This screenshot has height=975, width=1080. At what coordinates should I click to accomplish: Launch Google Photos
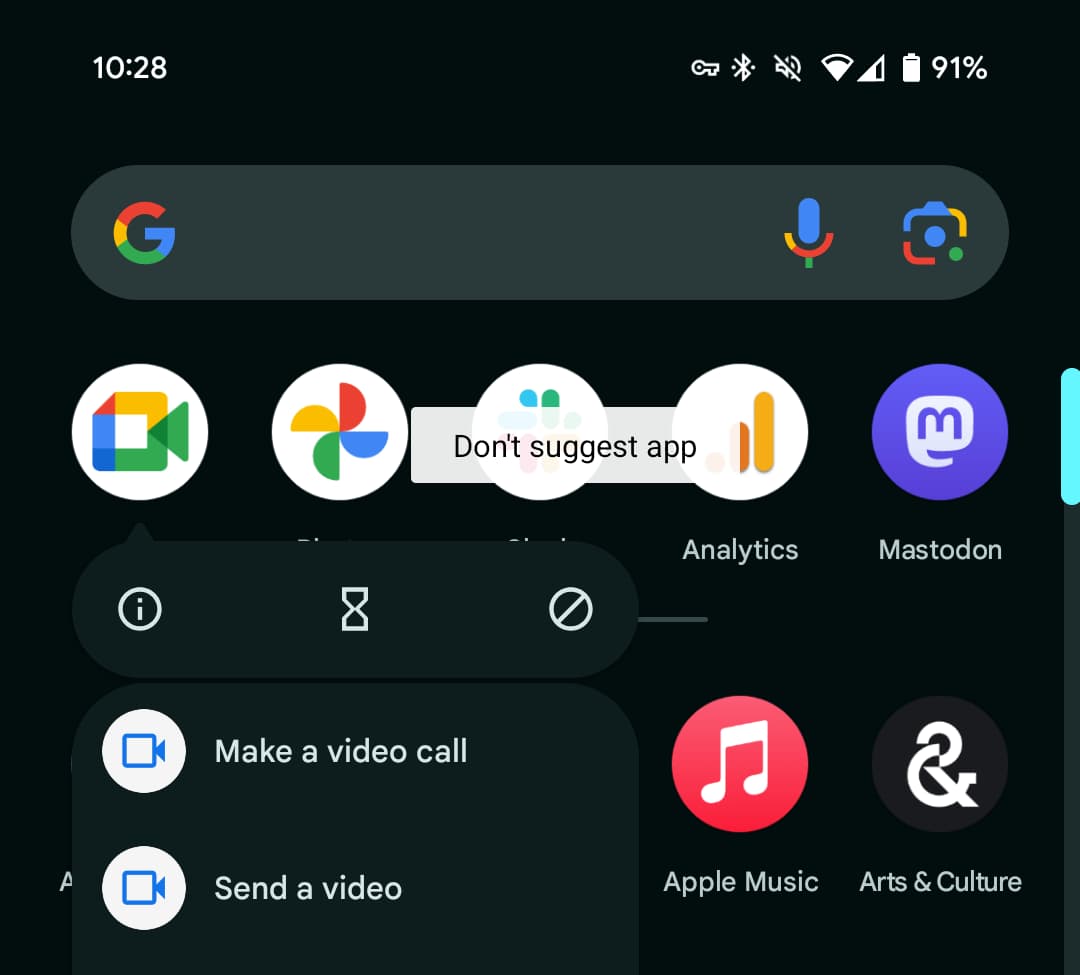340,432
